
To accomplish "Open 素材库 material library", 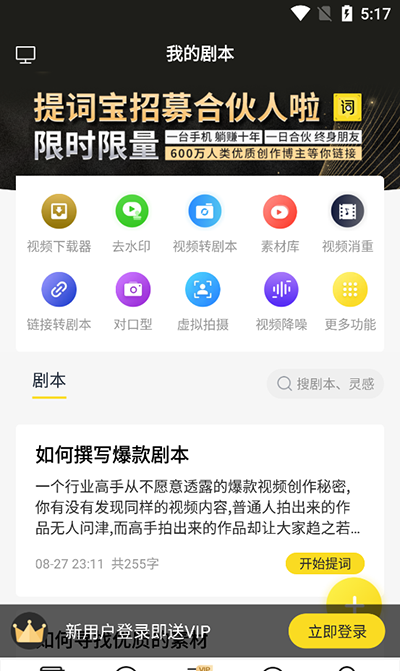I will tap(280, 224).
